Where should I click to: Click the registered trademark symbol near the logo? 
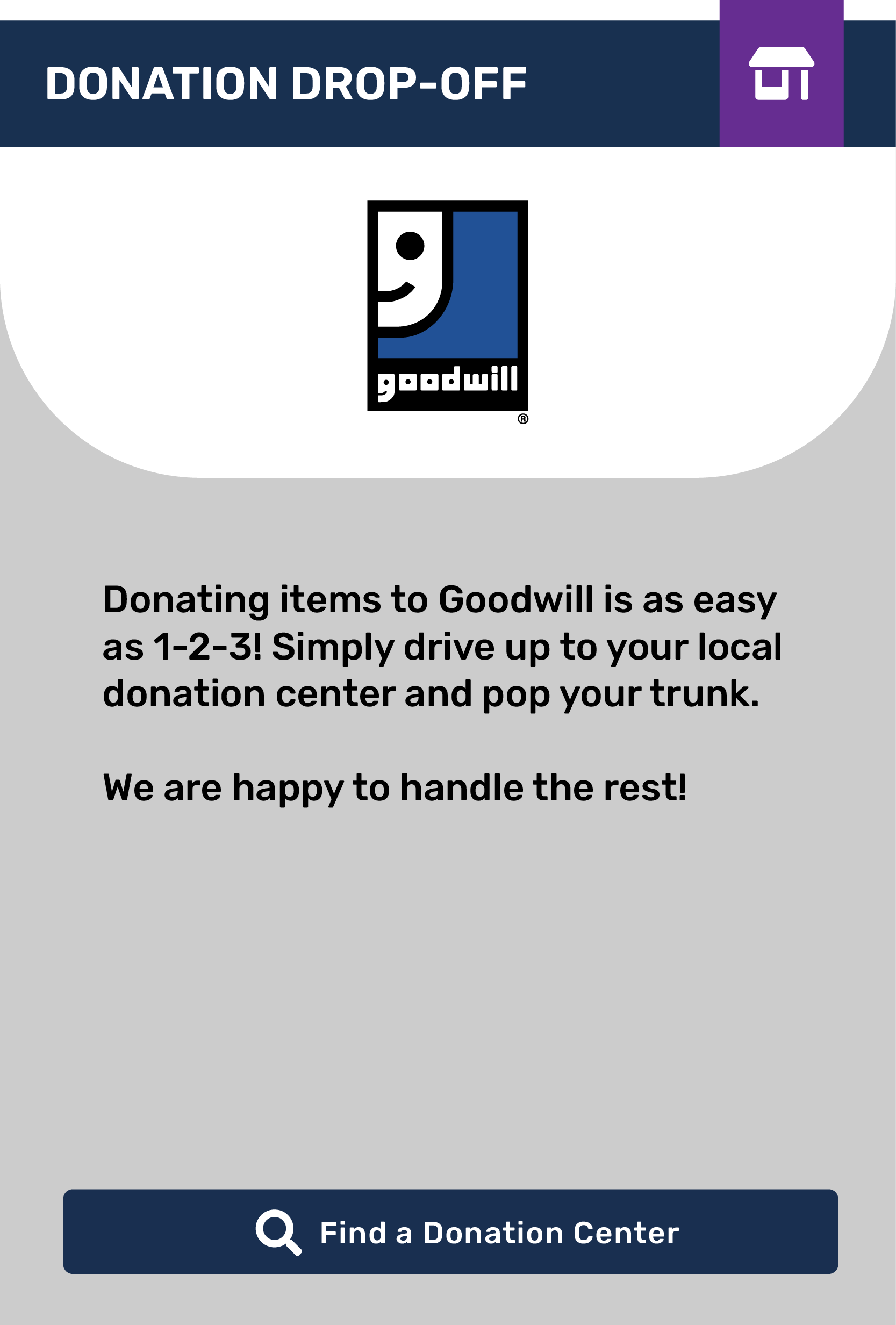click(523, 419)
